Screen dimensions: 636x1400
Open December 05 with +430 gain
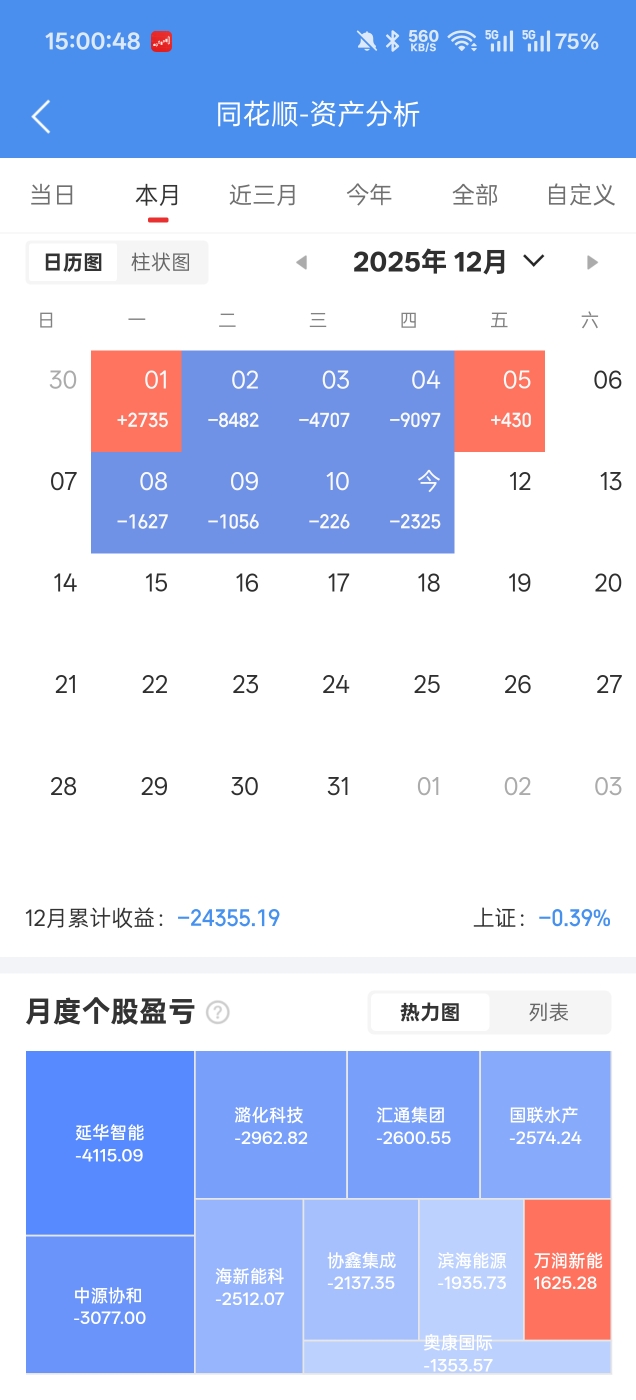[500, 400]
